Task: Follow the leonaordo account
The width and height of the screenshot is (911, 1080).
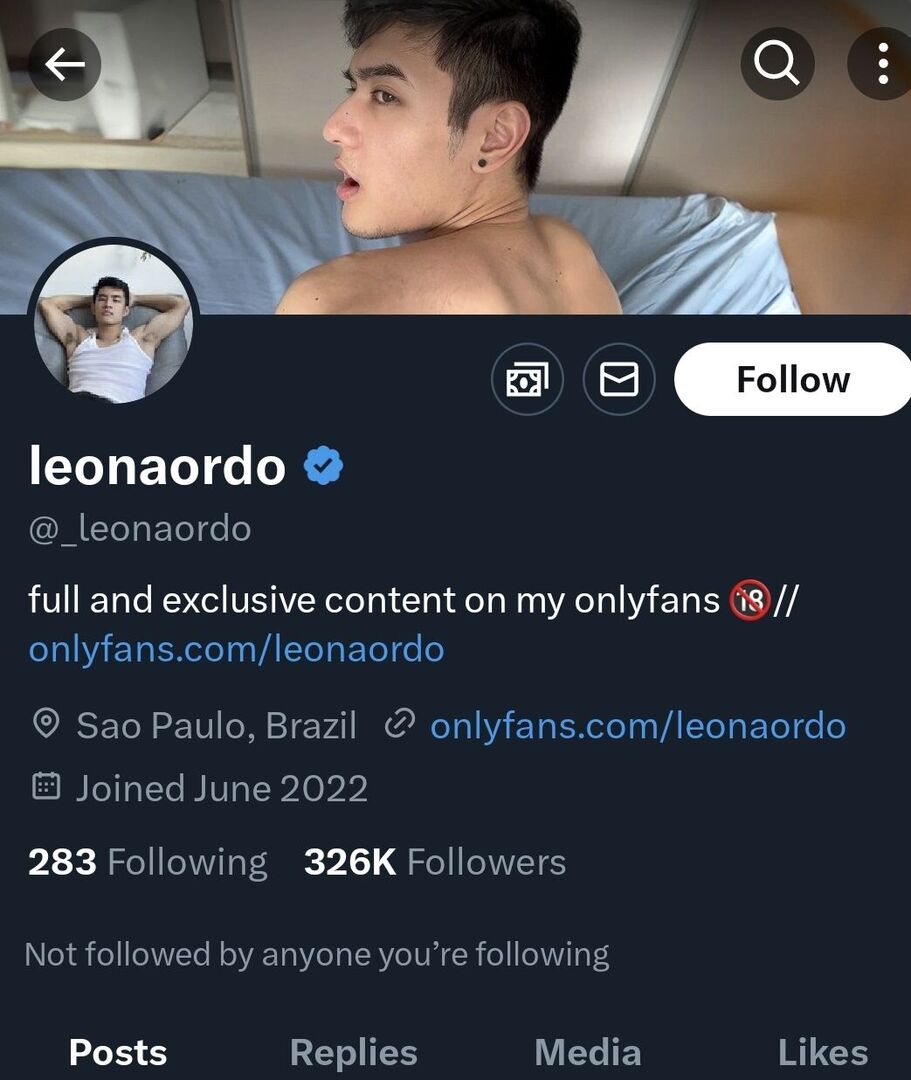Action: (x=792, y=380)
